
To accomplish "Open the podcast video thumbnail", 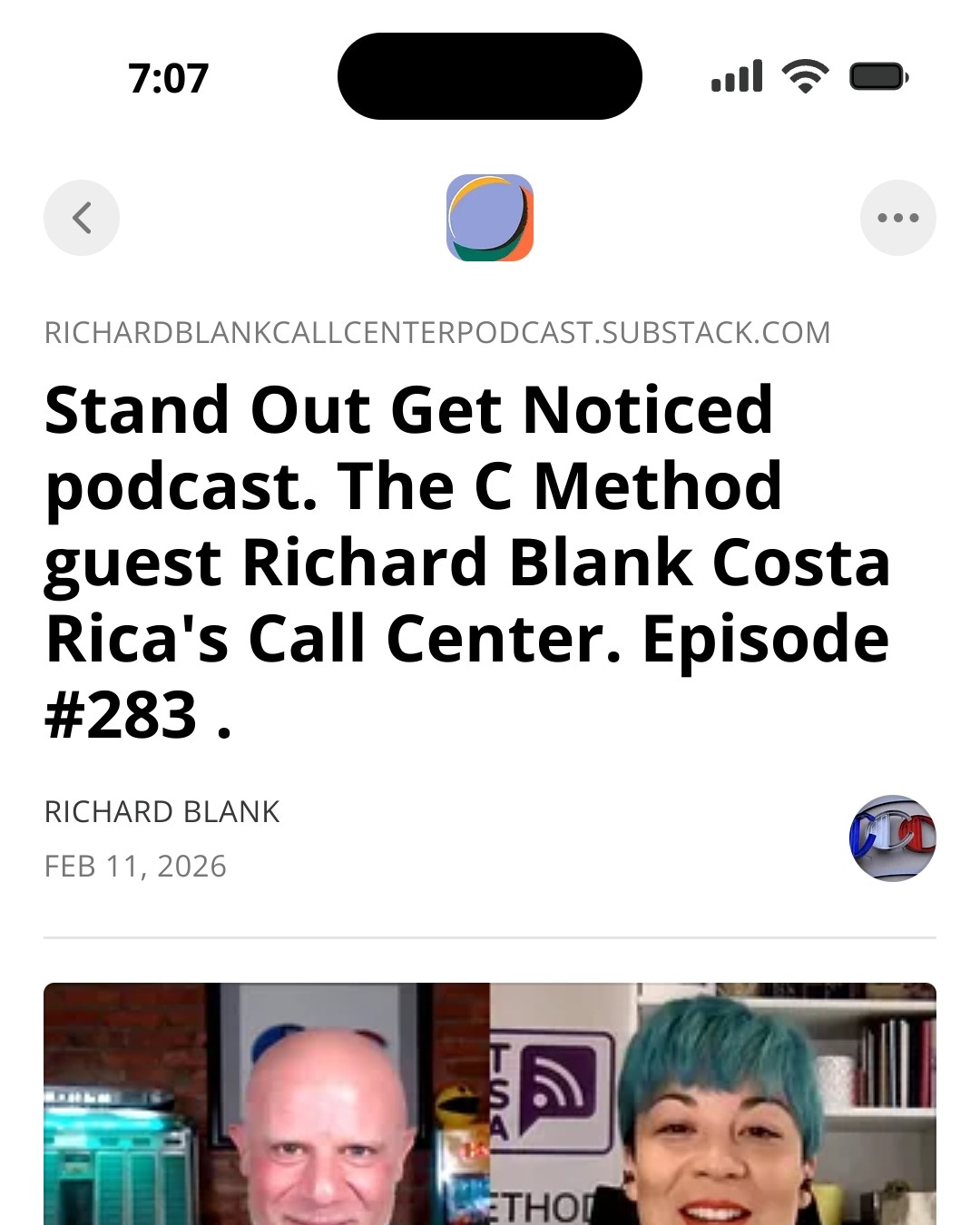I will pyautogui.click(x=490, y=1102).
